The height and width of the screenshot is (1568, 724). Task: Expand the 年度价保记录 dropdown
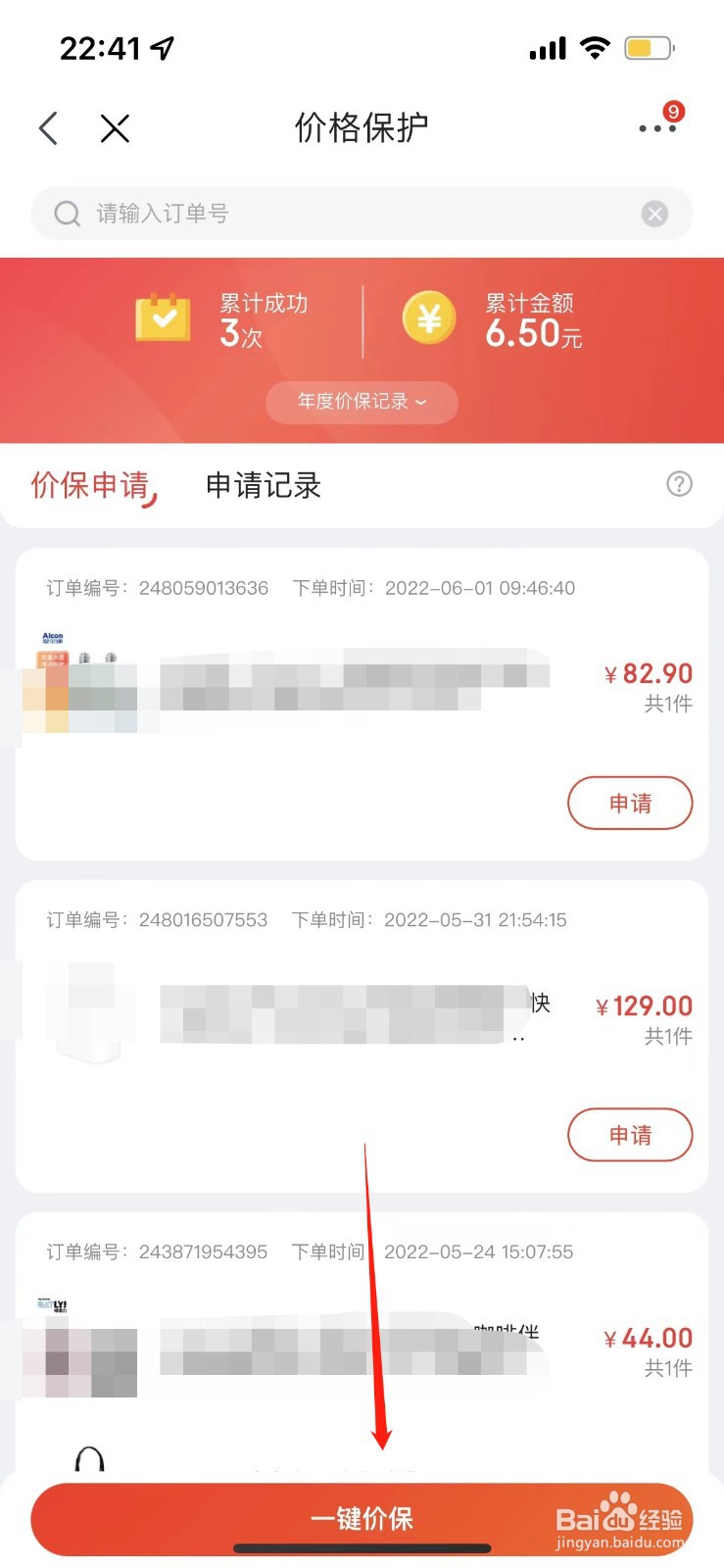(361, 402)
